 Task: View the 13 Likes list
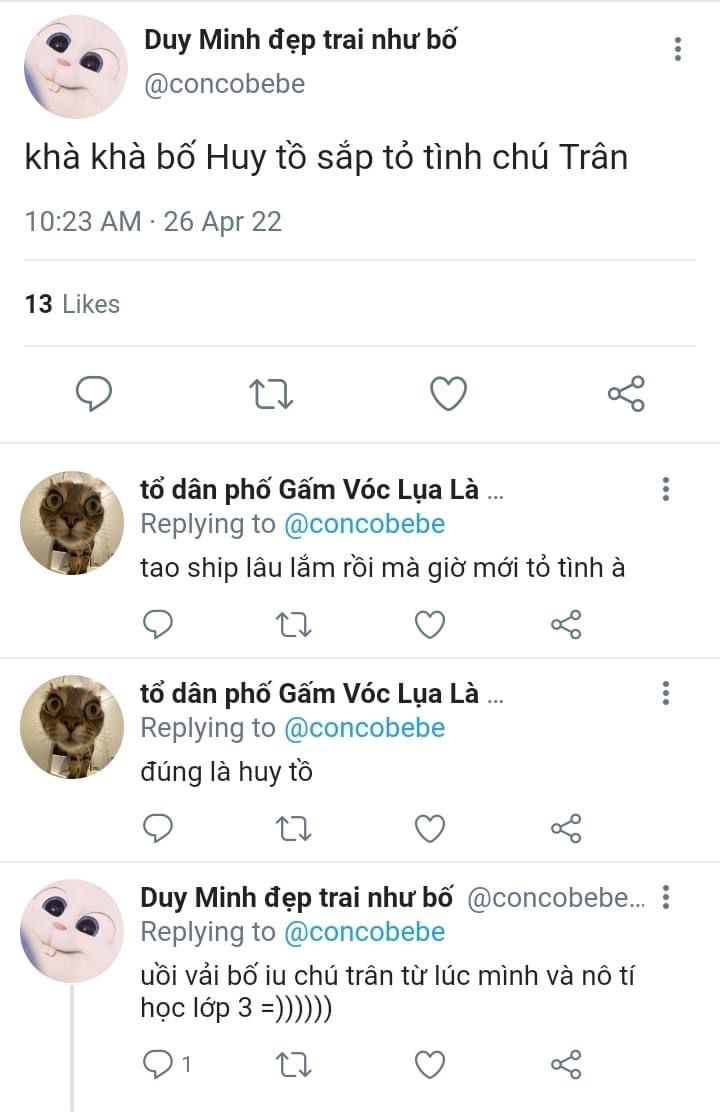coord(72,304)
